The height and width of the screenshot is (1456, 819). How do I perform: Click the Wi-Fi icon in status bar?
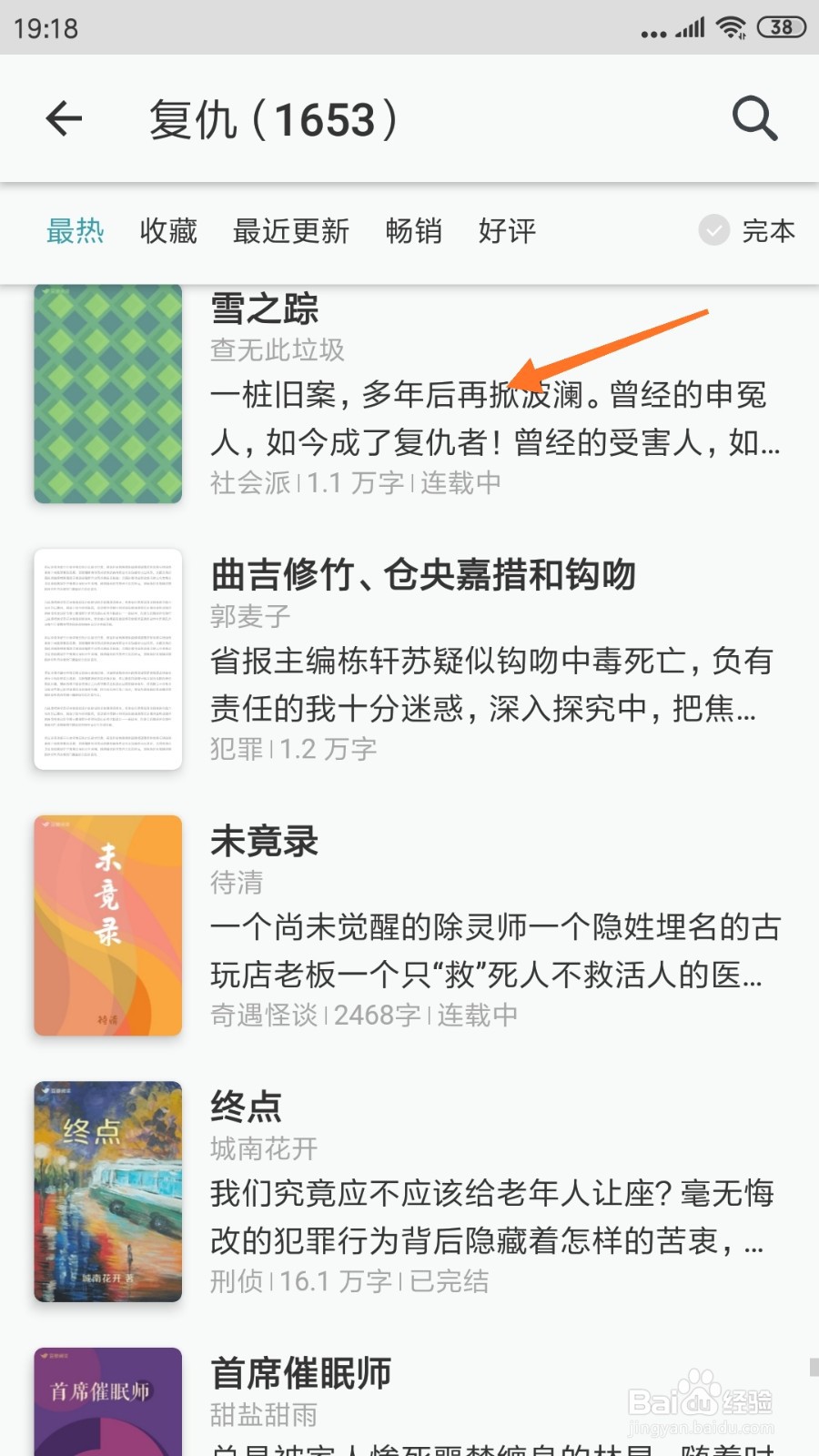[730, 26]
